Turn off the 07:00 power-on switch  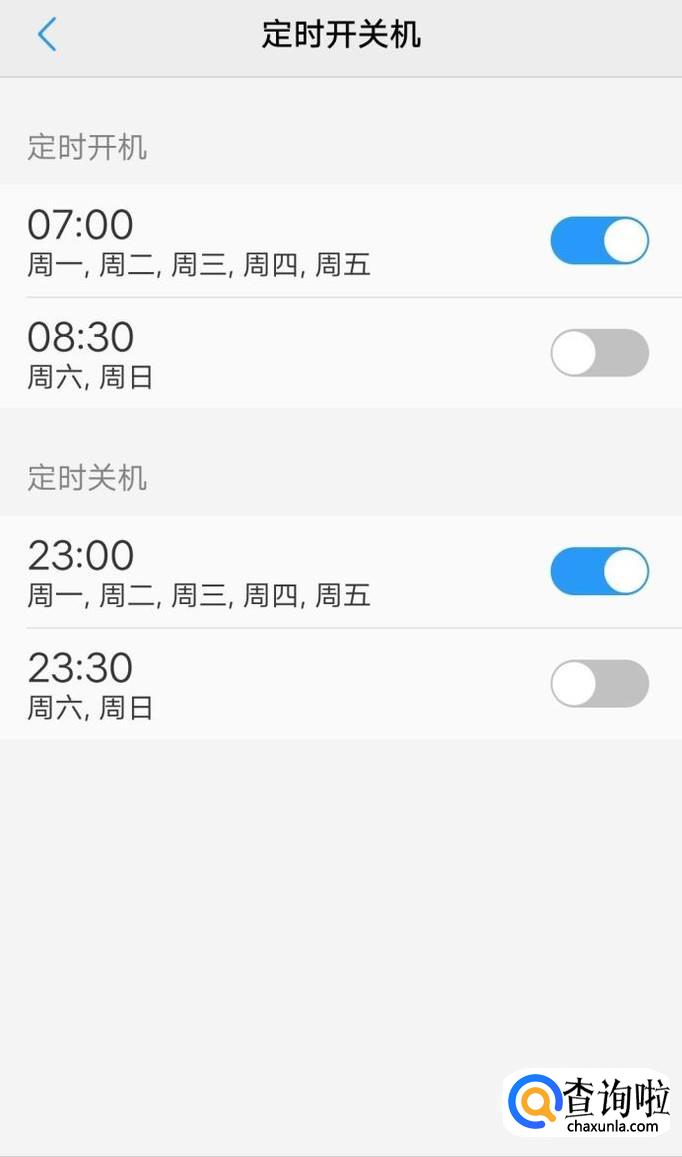[599, 241]
